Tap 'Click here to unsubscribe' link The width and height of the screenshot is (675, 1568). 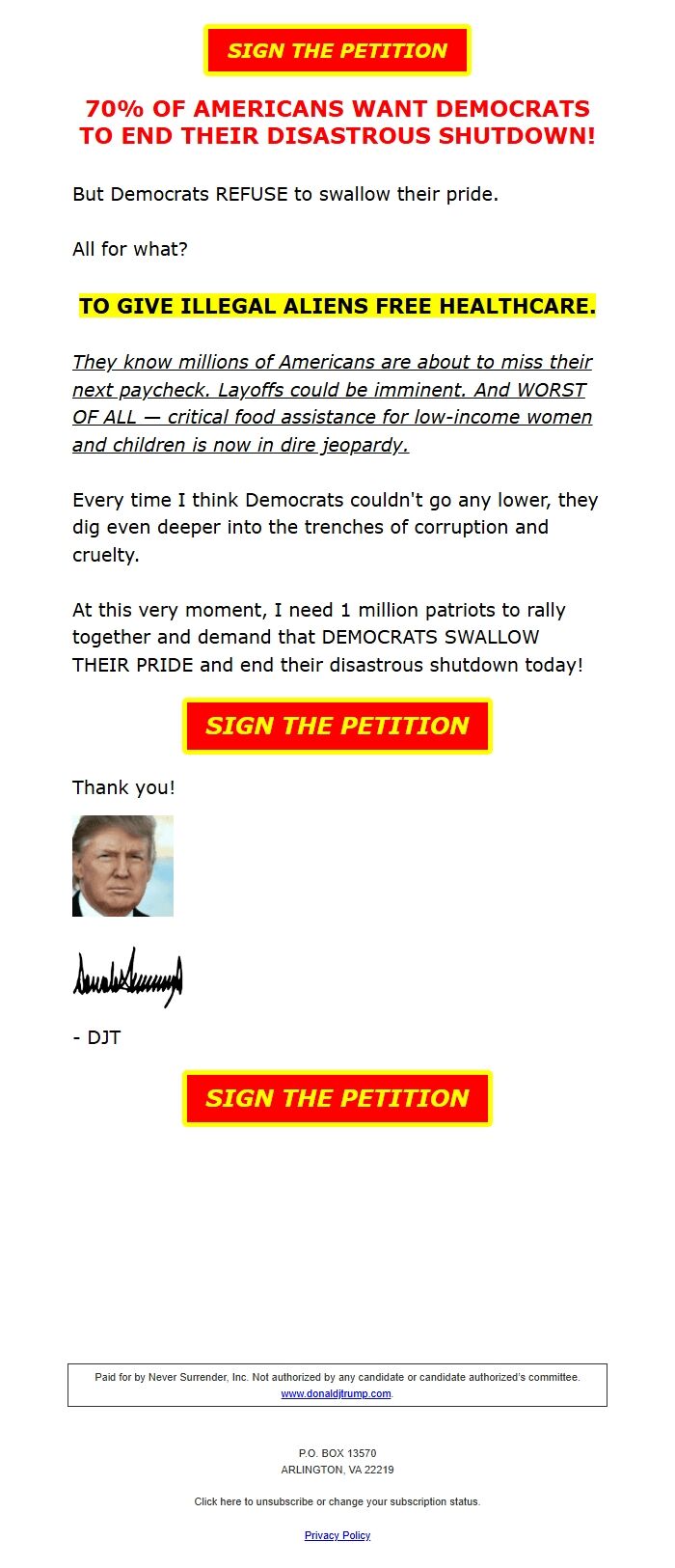[x=337, y=1501]
